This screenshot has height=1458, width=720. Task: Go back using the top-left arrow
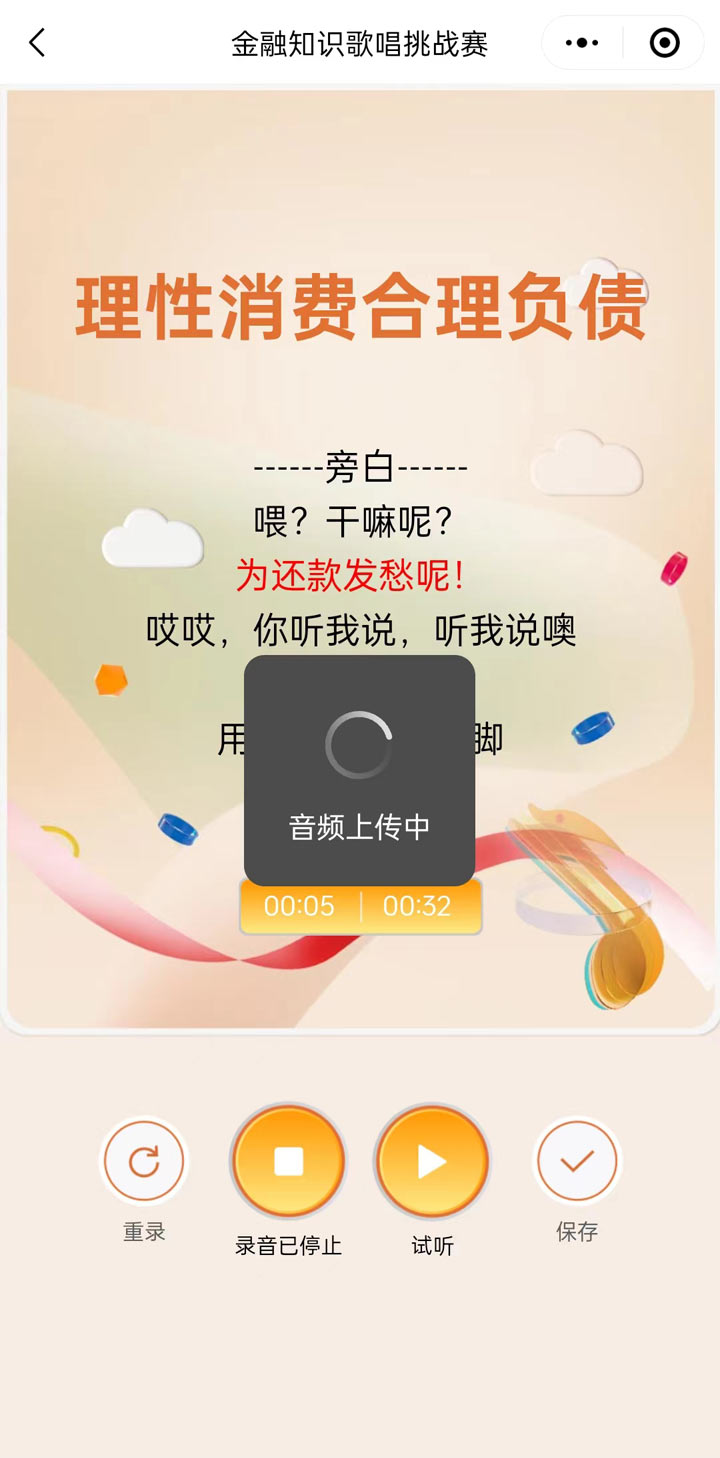coord(37,43)
